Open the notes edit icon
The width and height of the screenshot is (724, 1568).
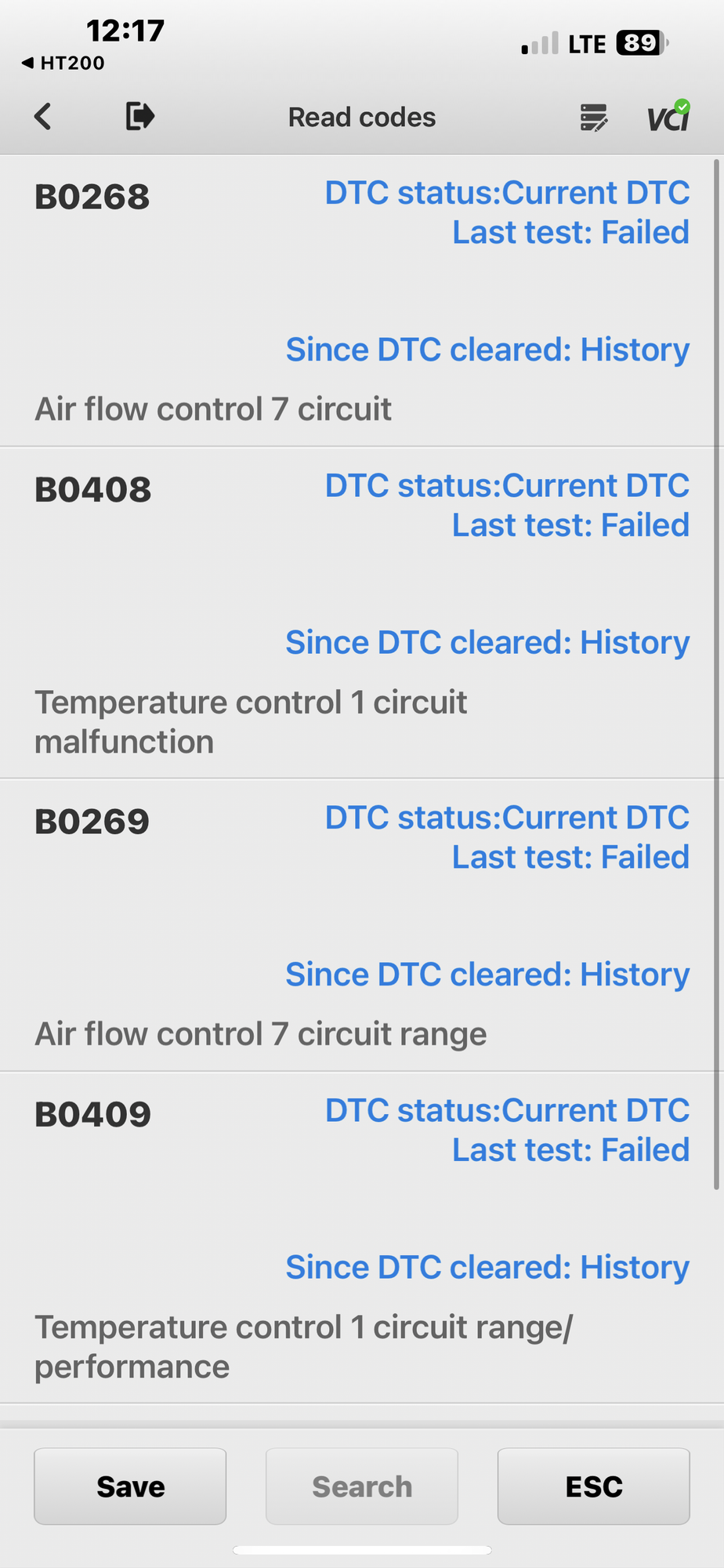point(593,118)
